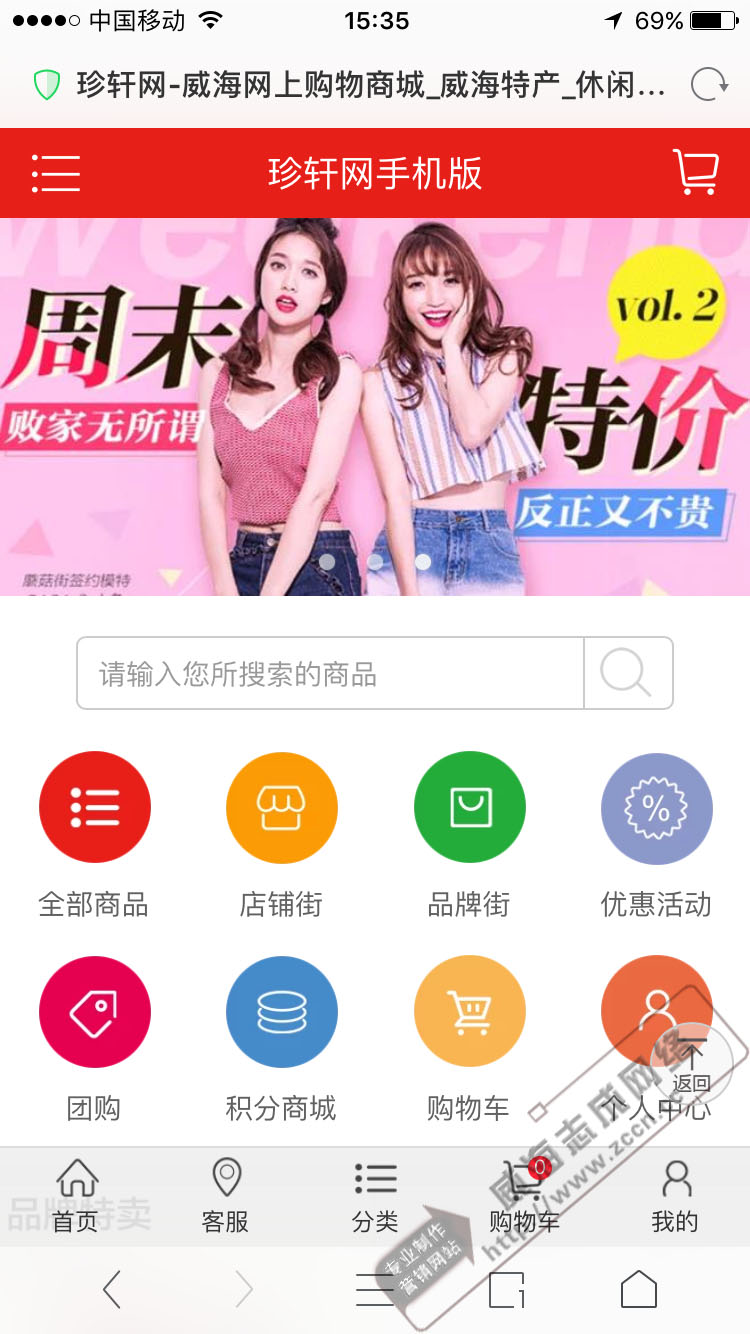Open the weekend special sale banner
Viewport: 750px width, 1334px height.
click(375, 406)
